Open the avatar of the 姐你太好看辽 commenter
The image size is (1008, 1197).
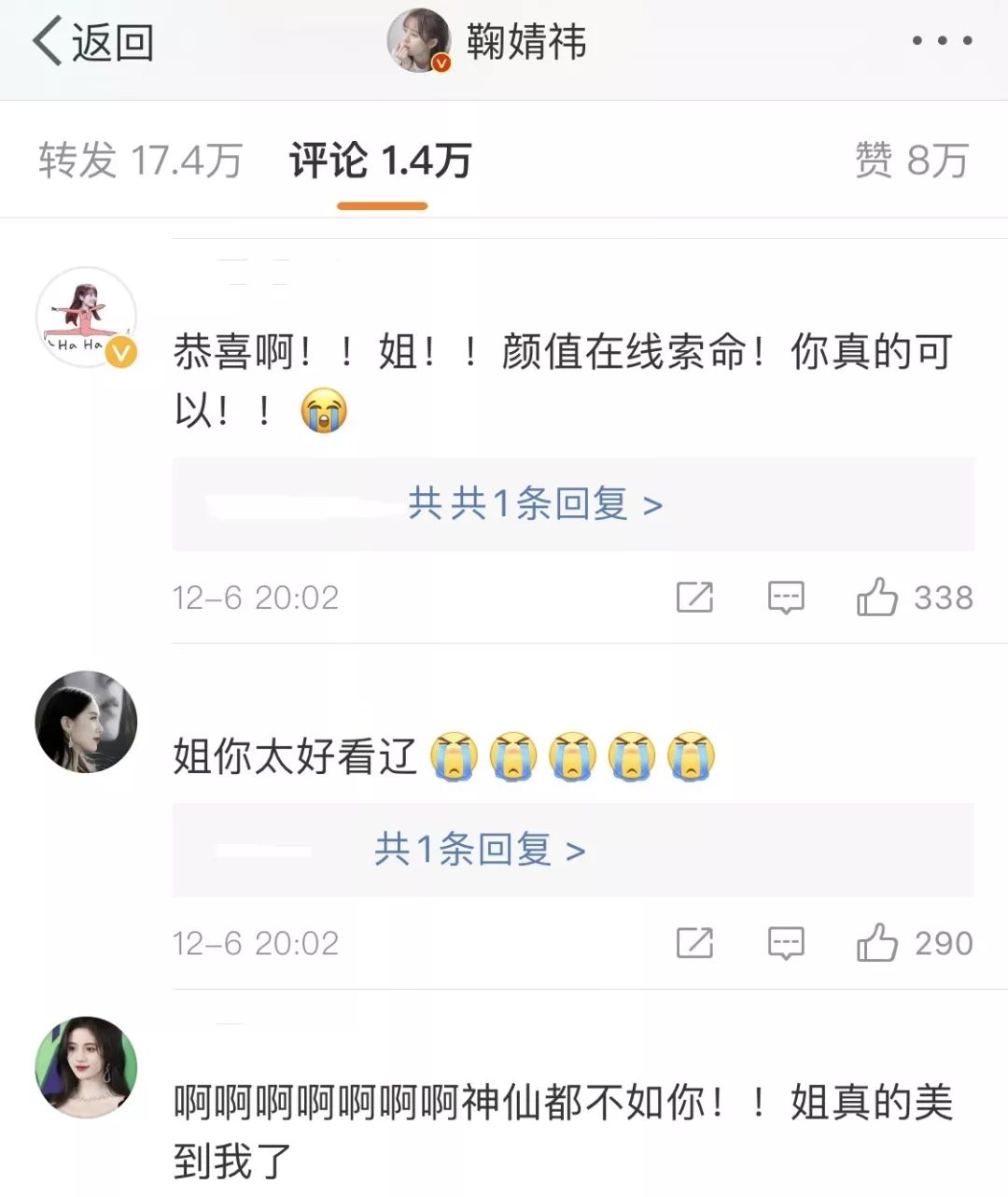[x=87, y=722]
